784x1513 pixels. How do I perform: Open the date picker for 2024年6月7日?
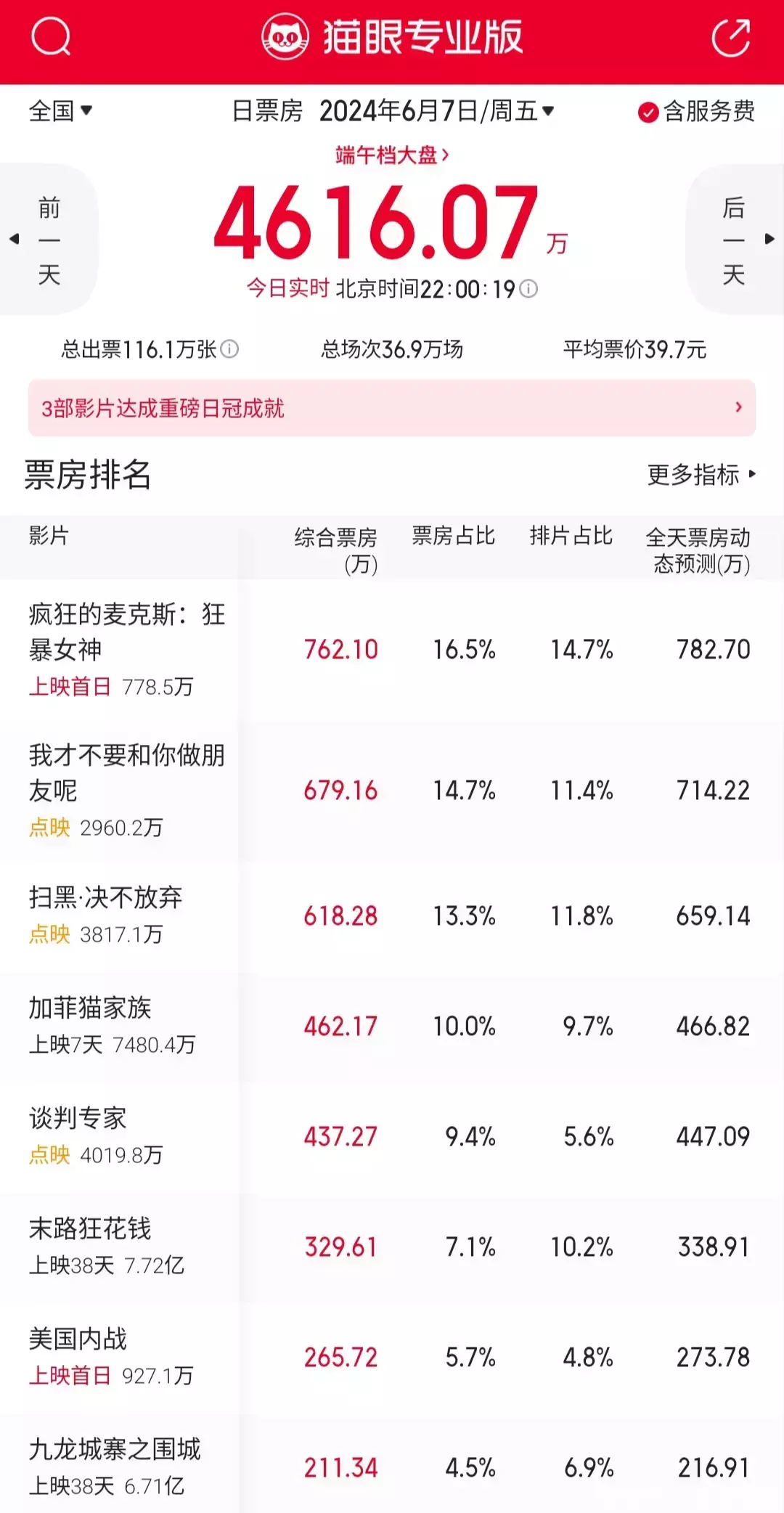coord(436,111)
